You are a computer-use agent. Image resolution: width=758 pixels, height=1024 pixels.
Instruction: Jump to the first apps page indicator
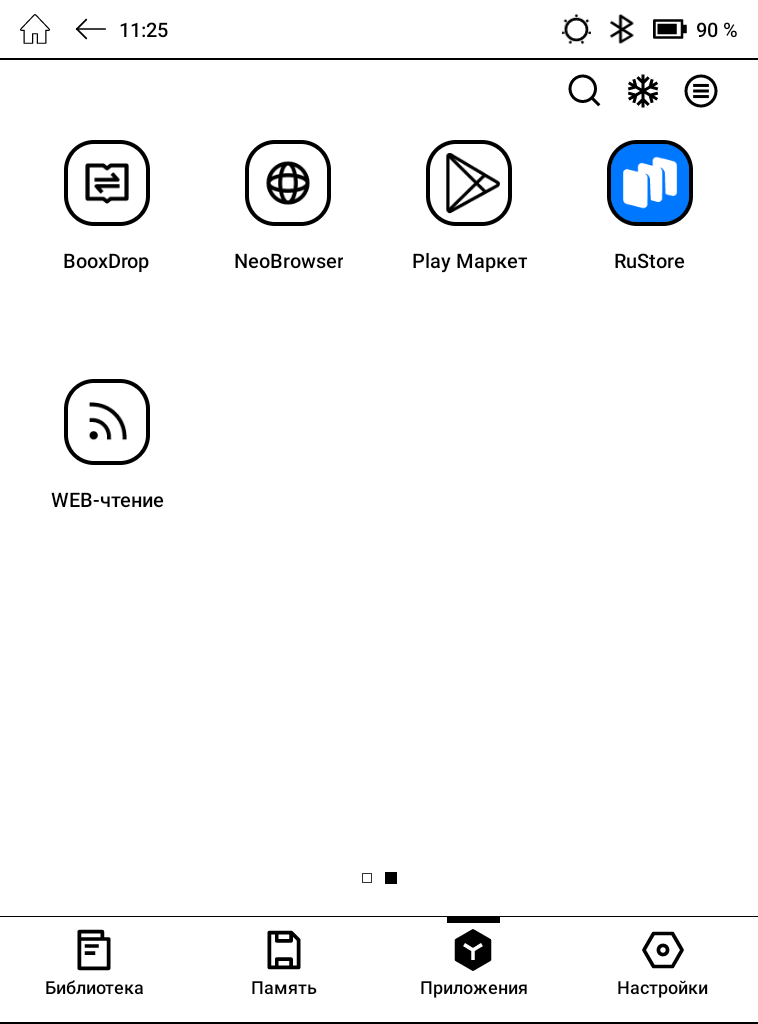coord(367,878)
